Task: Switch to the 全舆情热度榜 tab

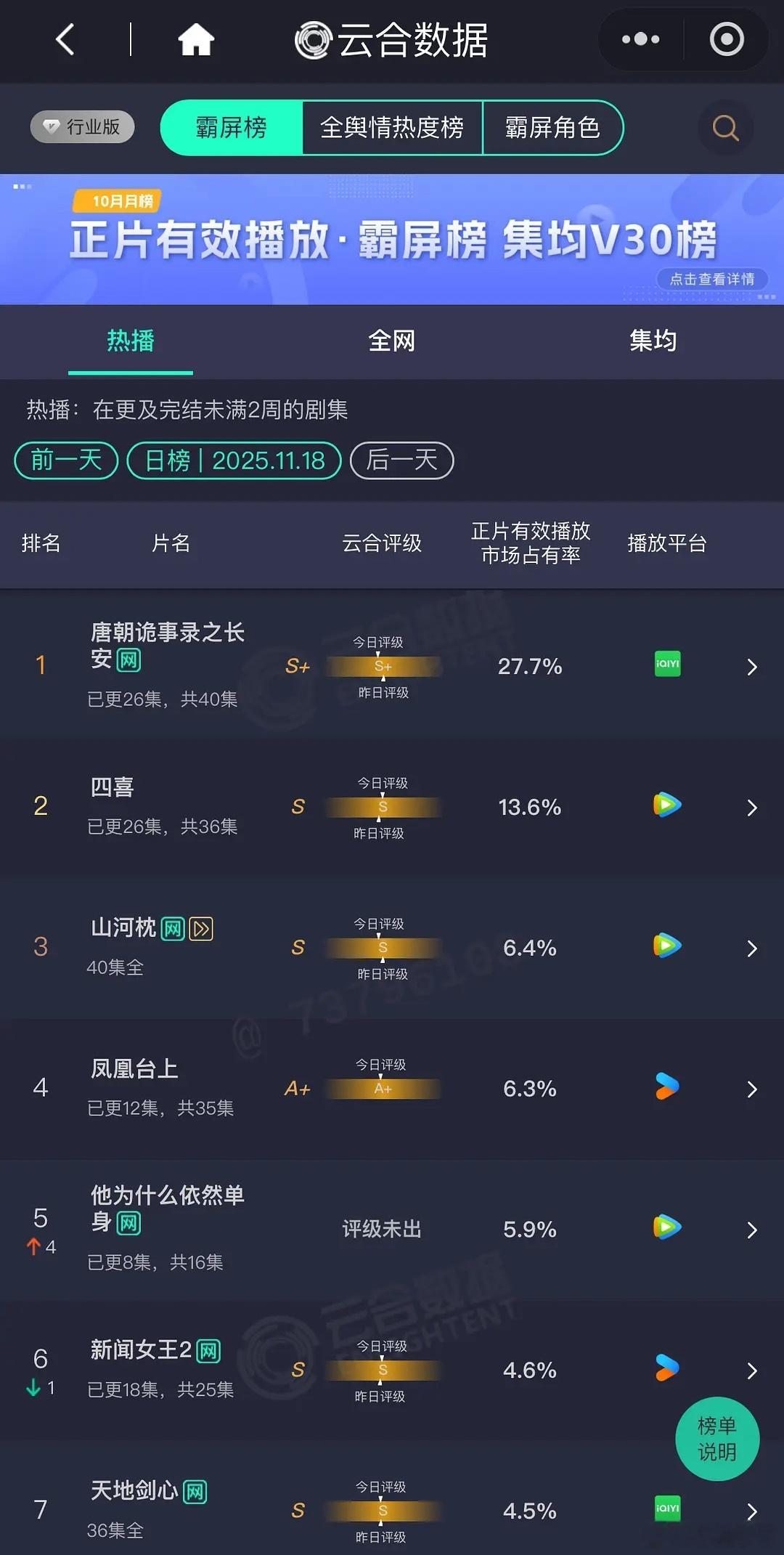Action: (x=393, y=127)
